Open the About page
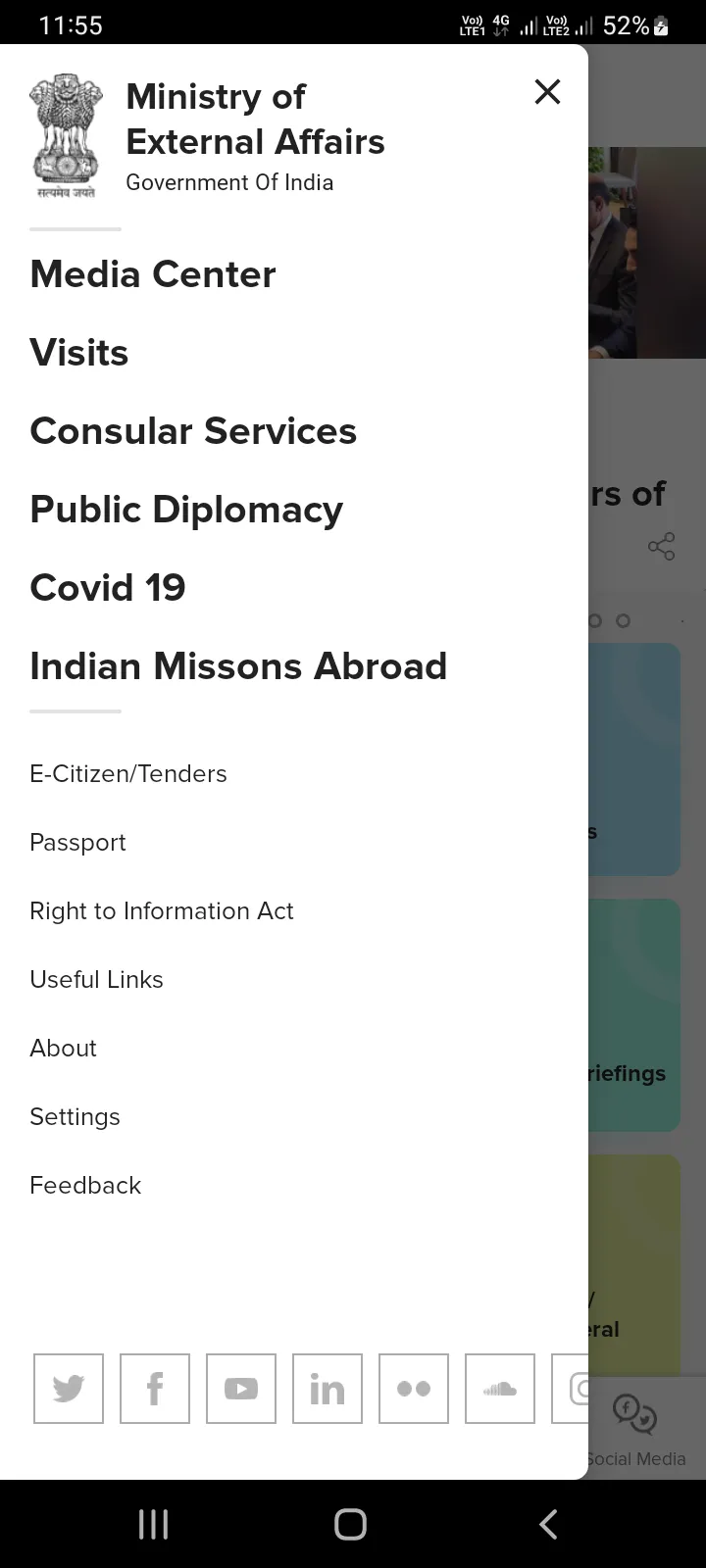 pos(64,1049)
